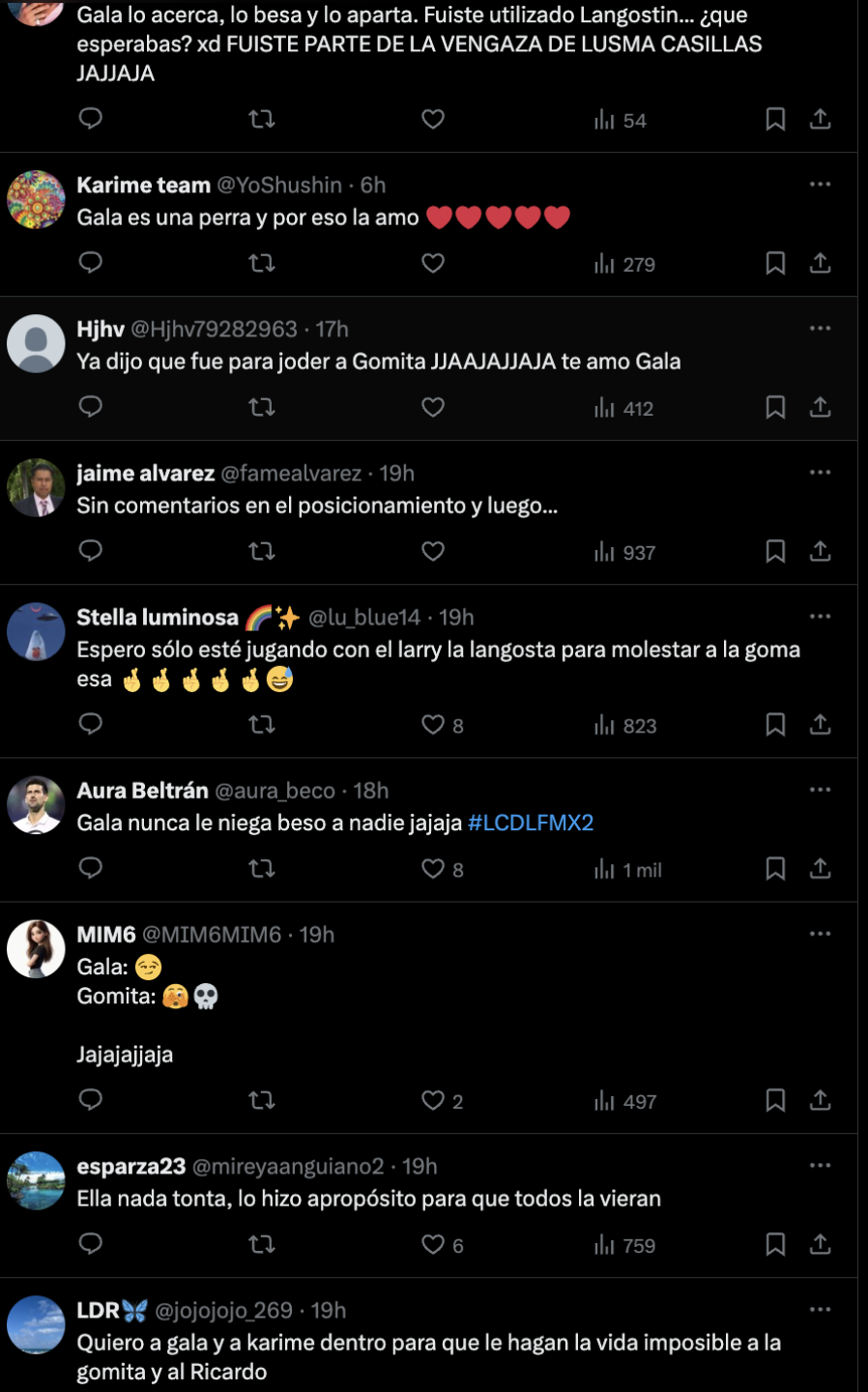The image size is (868, 1392).
Task: Open the reply composer on esparza23's tweet
Action: pyautogui.click(x=91, y=1245)
